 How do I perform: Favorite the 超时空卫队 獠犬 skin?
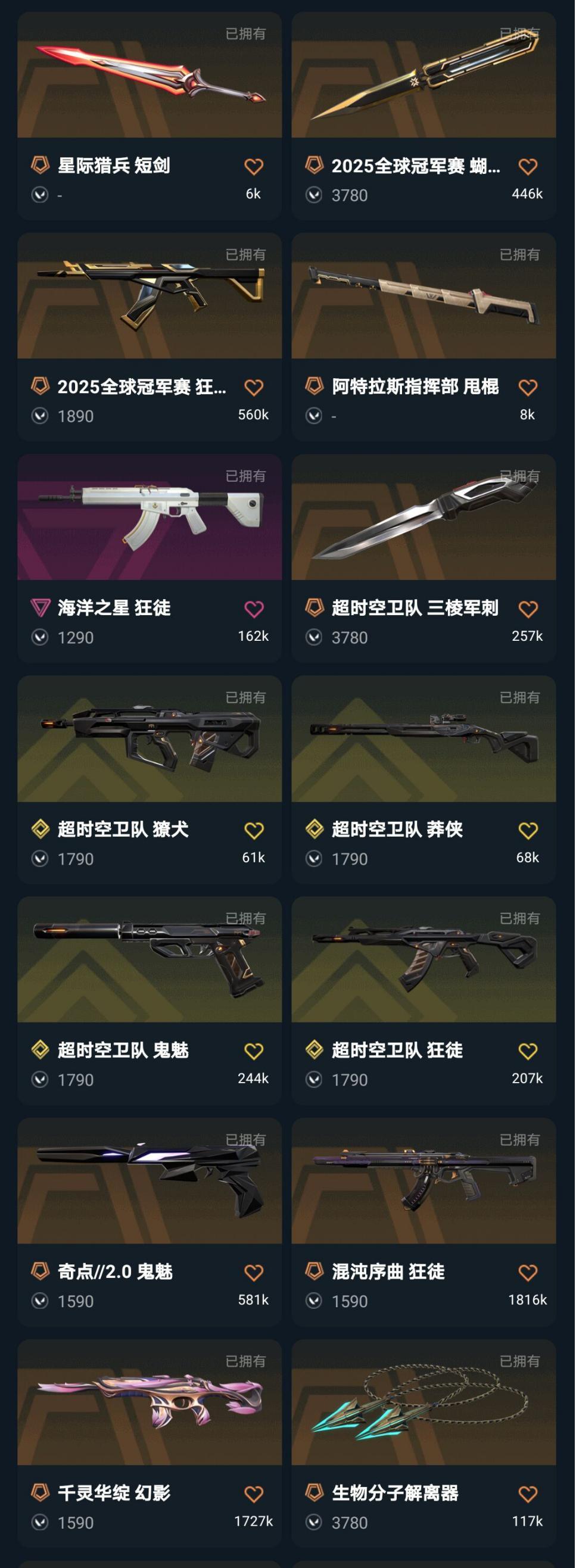click(254, 830)
